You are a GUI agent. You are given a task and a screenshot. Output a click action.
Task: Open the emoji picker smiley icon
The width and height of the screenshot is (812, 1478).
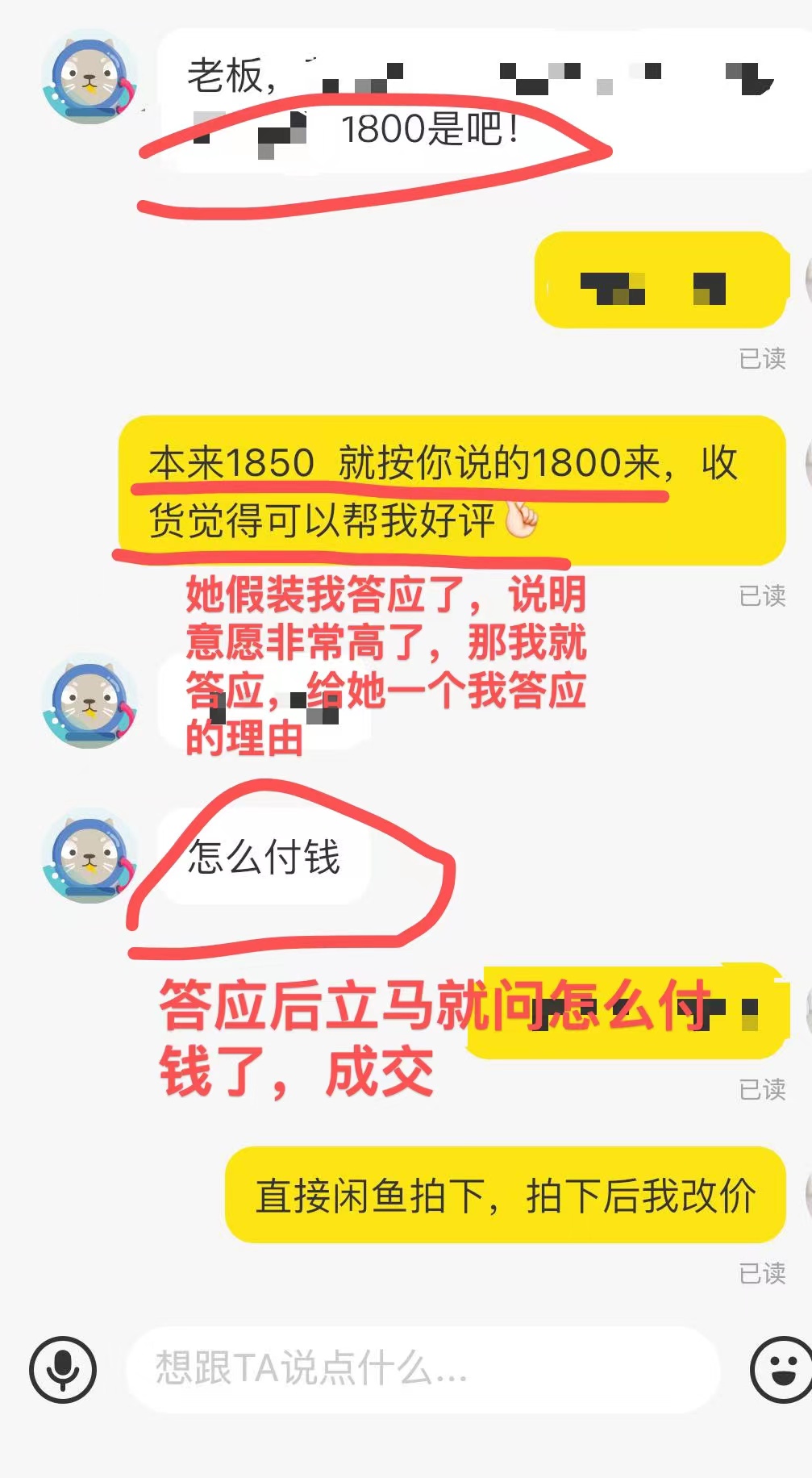pyautogui.click(x=781, y=1369)
